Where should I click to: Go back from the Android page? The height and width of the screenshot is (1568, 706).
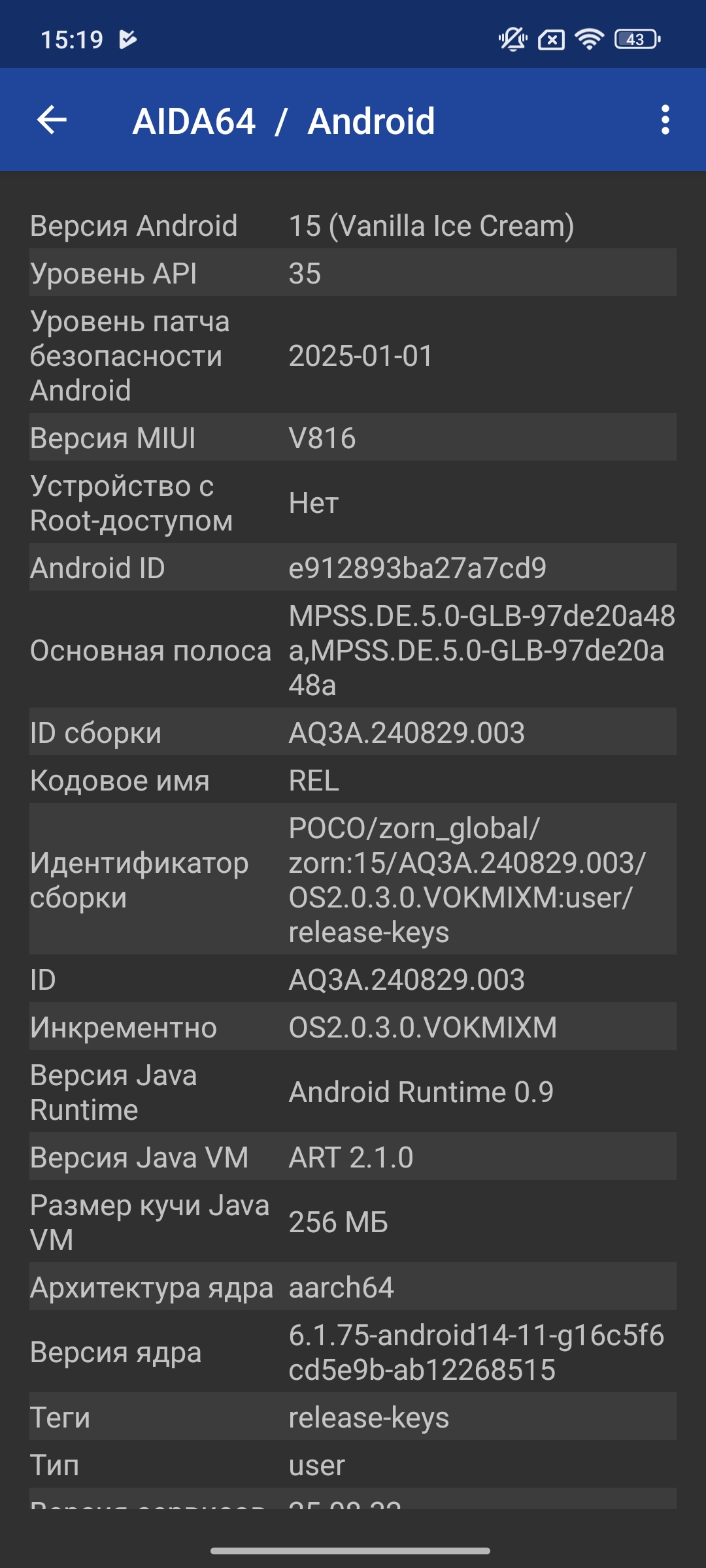pyautogui.click(x=52, y=120)
